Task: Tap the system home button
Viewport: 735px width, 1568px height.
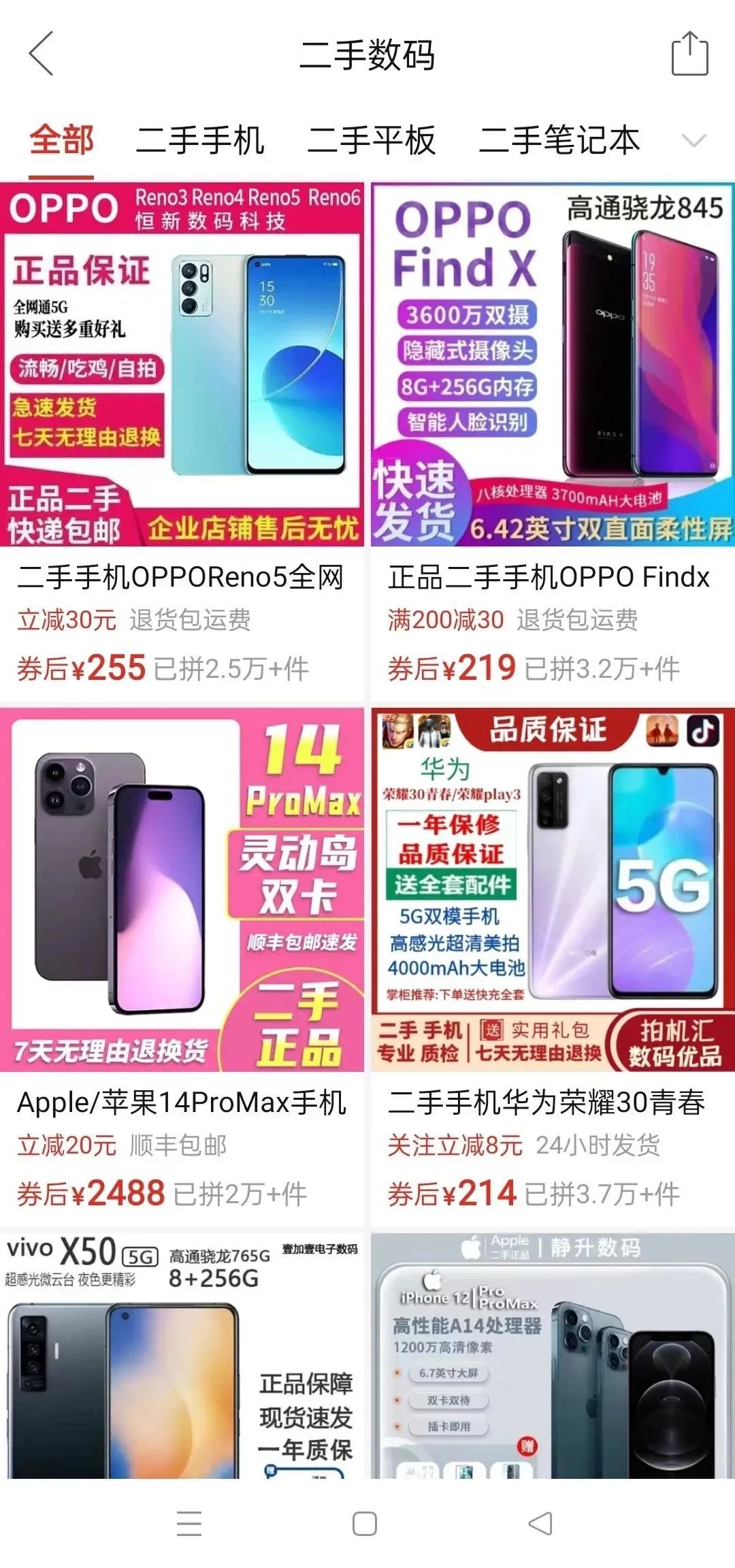Action: tap(365, 1523)
